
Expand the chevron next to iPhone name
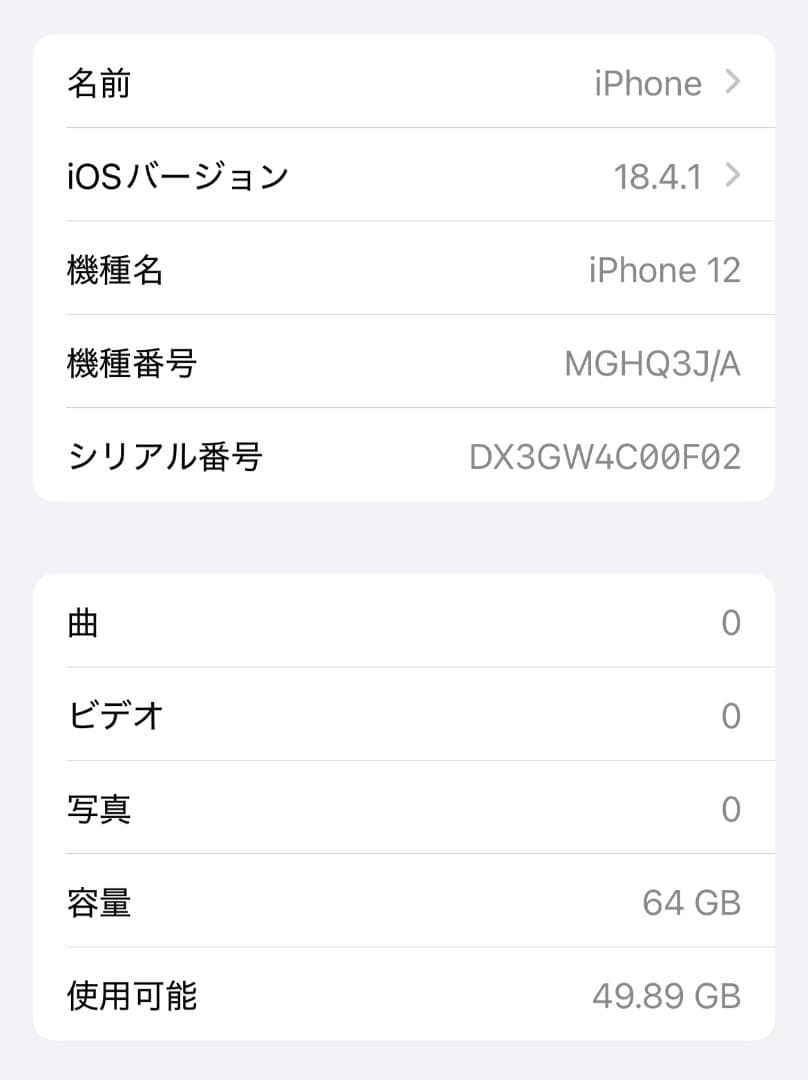click(x=731, y=83)
